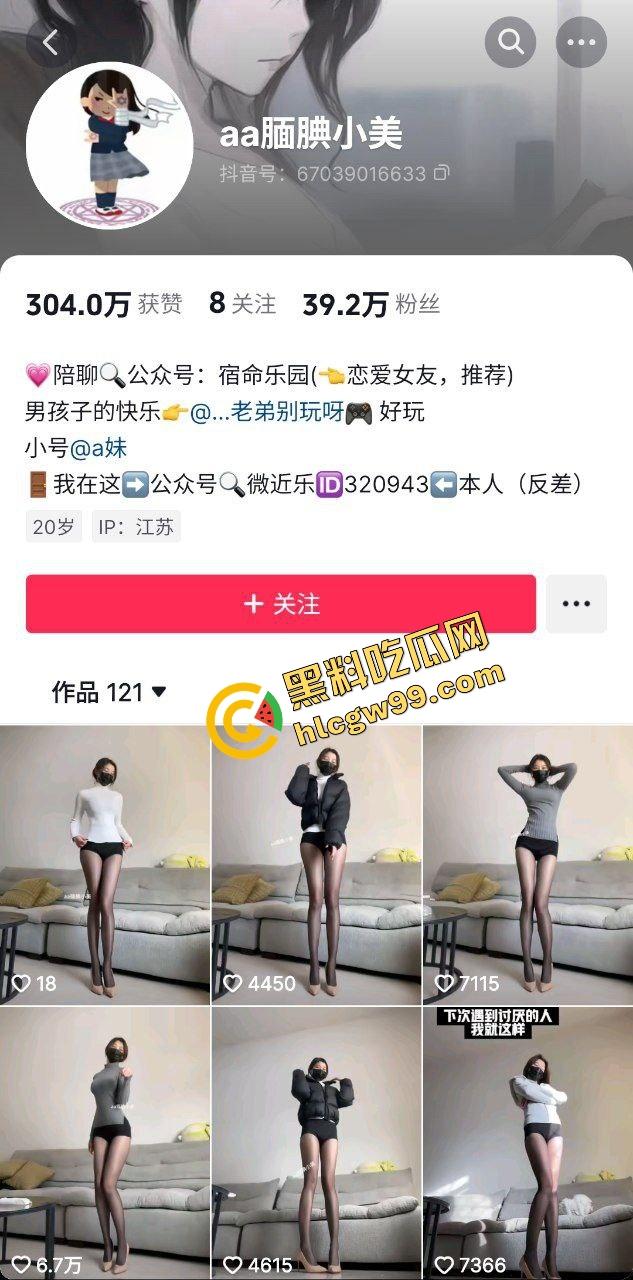The width and height of the screenshot is (633, 1280).
Task: Follow this user with the red 关注 button
Action: [x=281, y=604]
